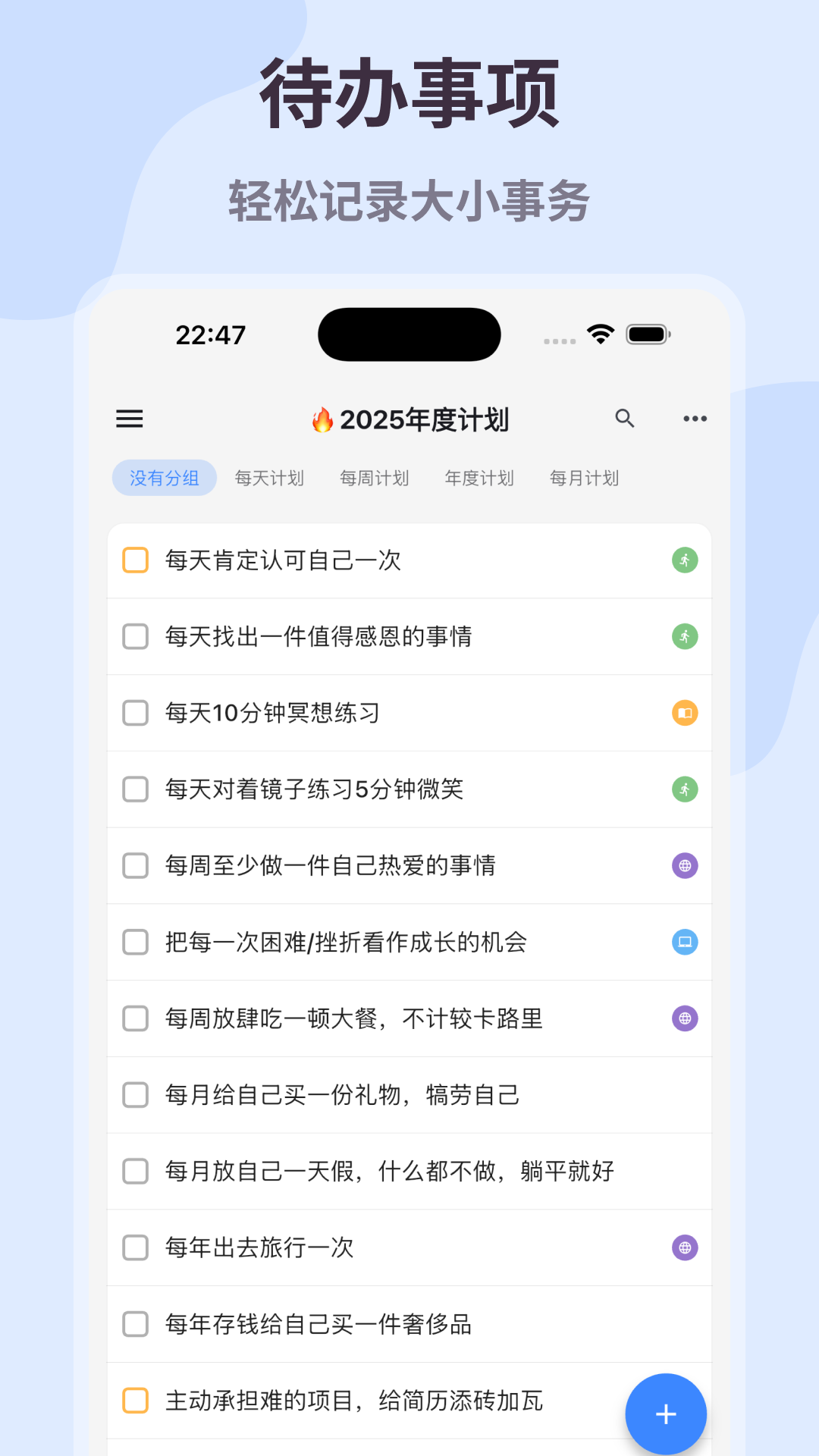Check off 每月放自己一天假，什么都不做
The image size is (819, 1456).
pos(135,1171)
